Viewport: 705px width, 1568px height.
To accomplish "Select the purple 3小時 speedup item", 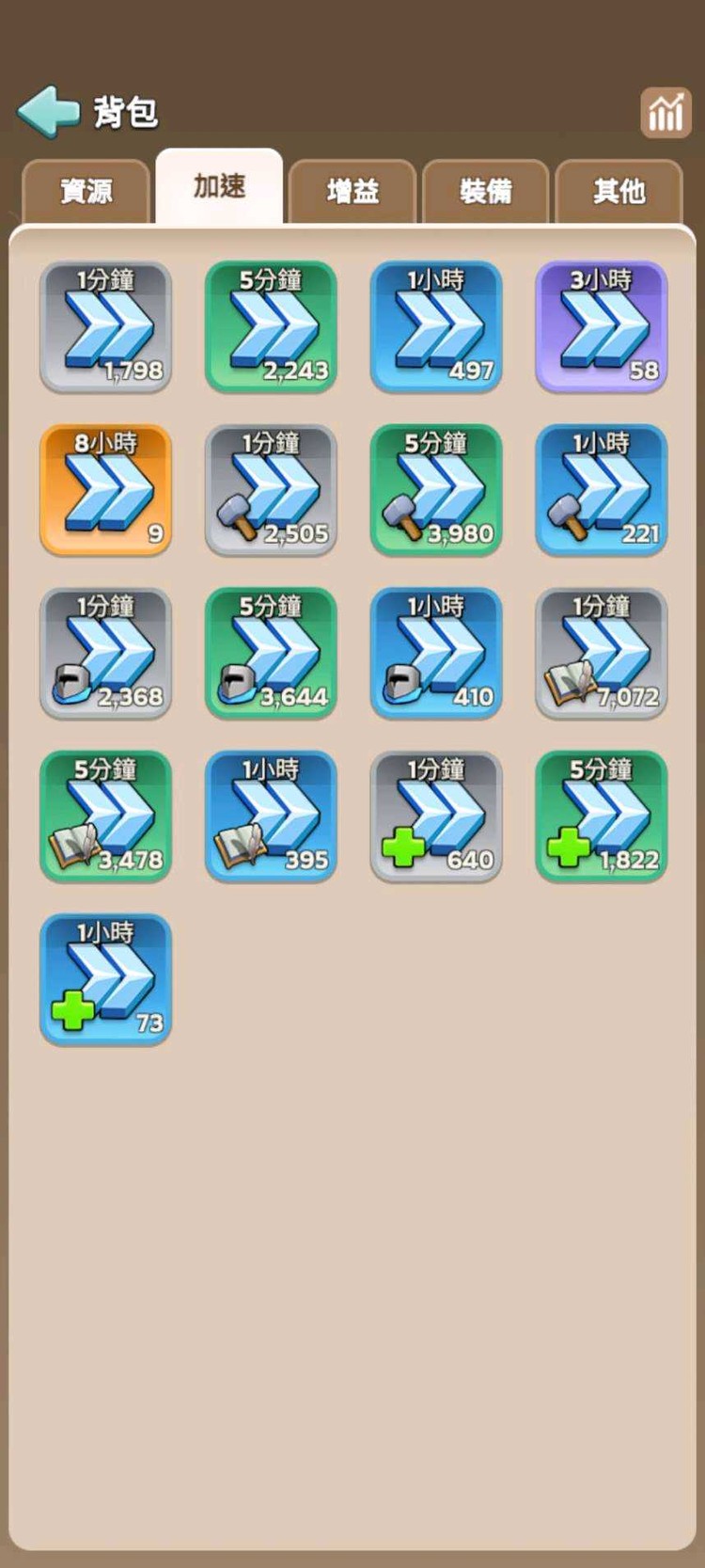I will (x=602, y=326).
